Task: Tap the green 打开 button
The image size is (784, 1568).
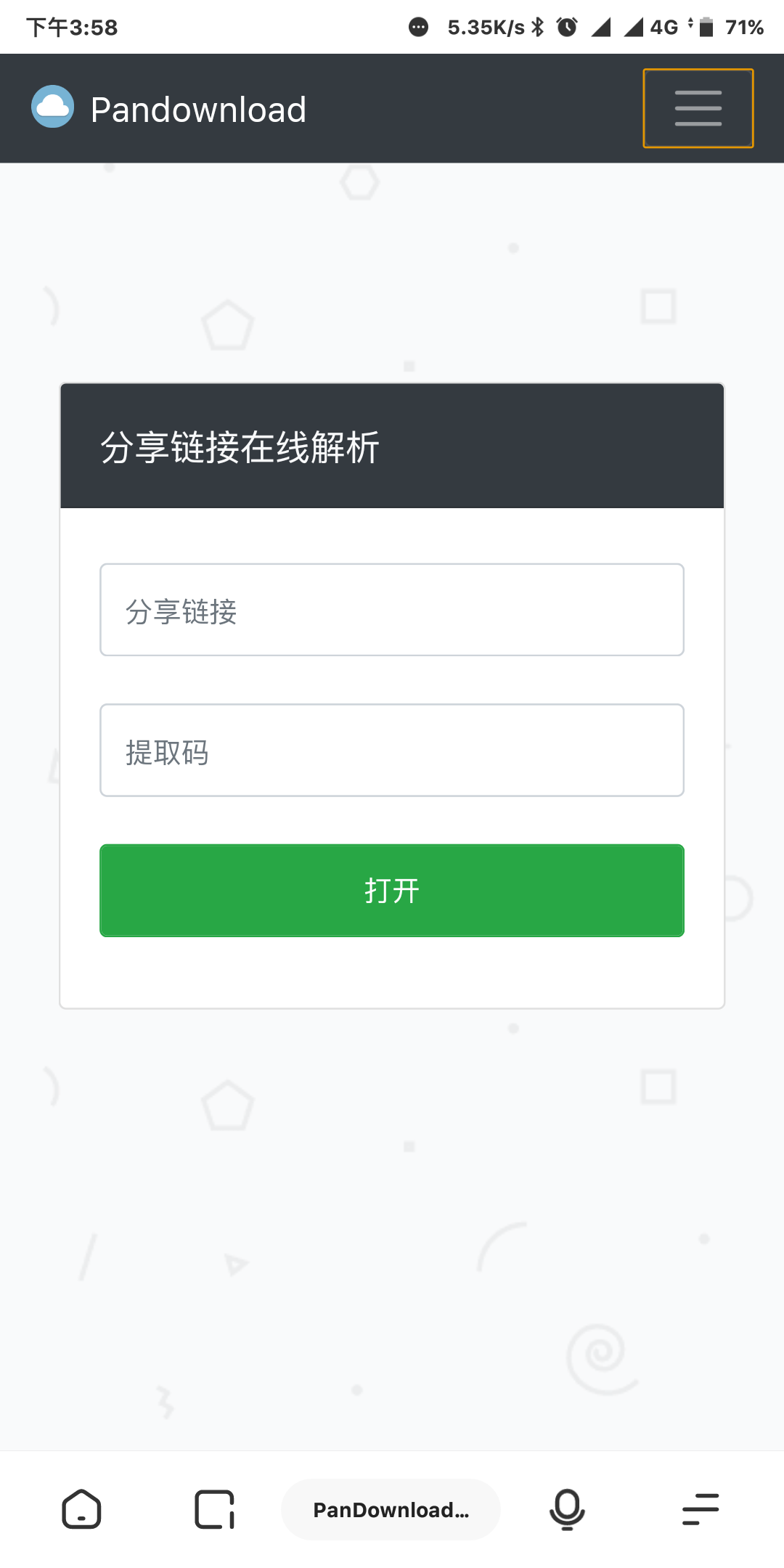Action: (392, 891)
